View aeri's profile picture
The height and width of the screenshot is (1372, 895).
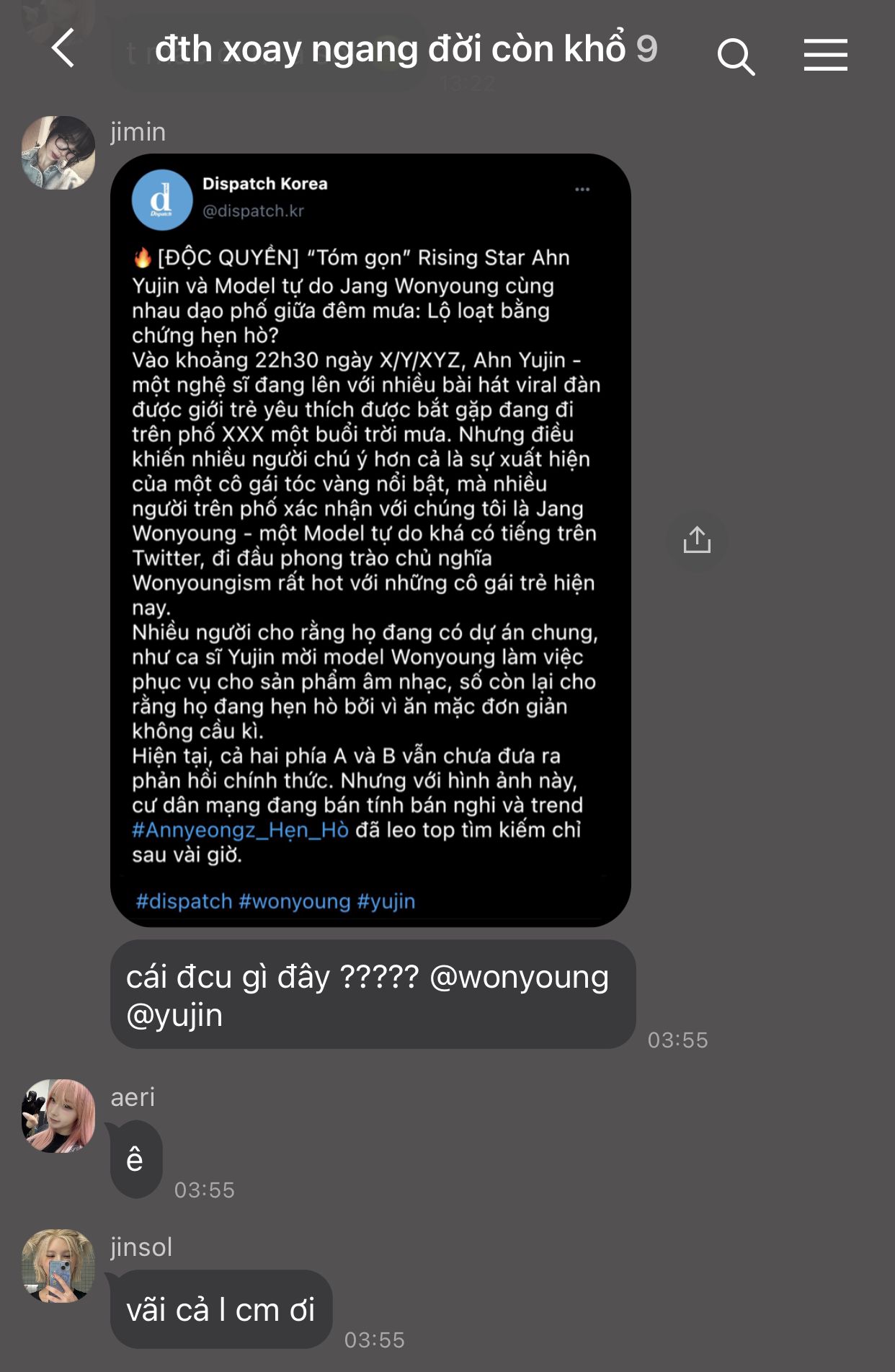point(58,1115)
